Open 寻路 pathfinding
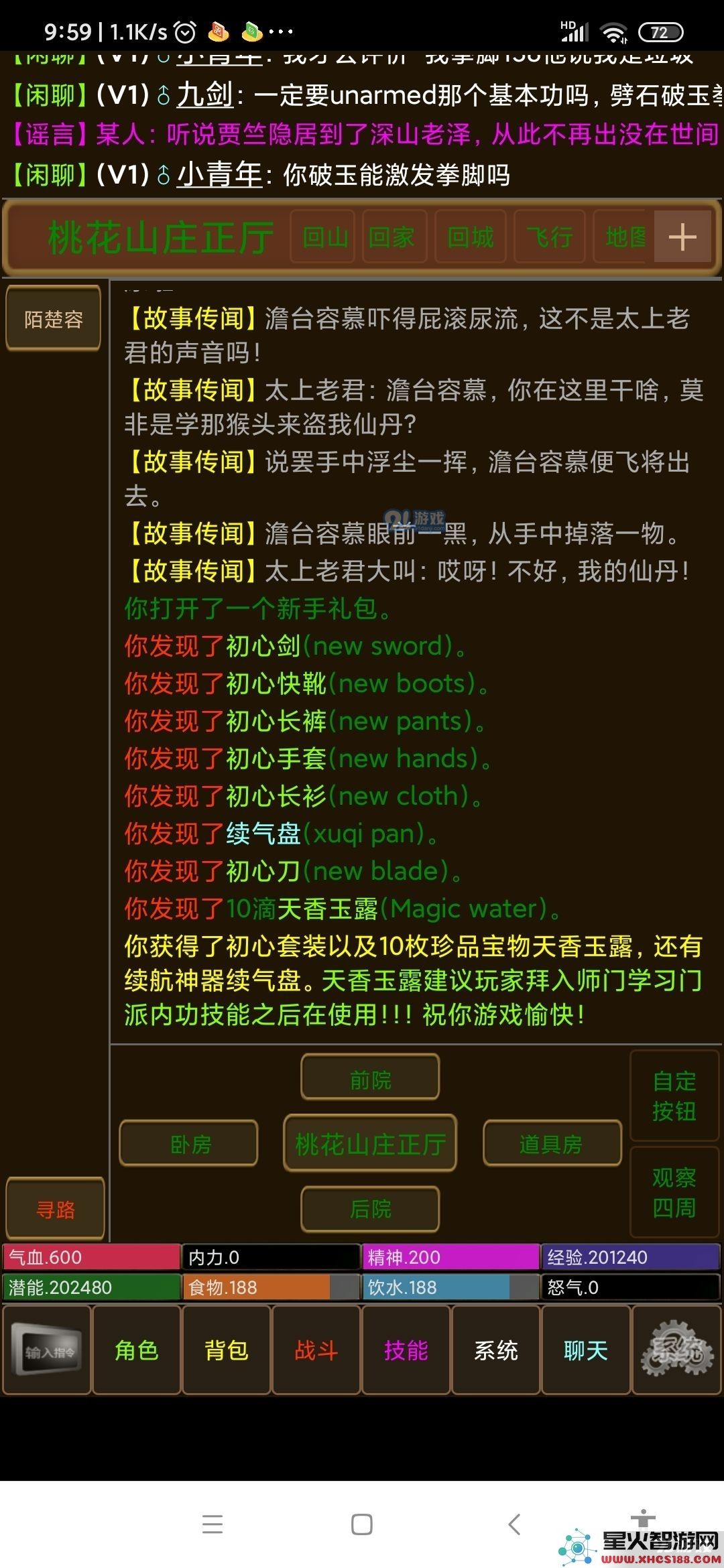The width and height of the screenshot is (724, 1568). (x=55, y=1210)
